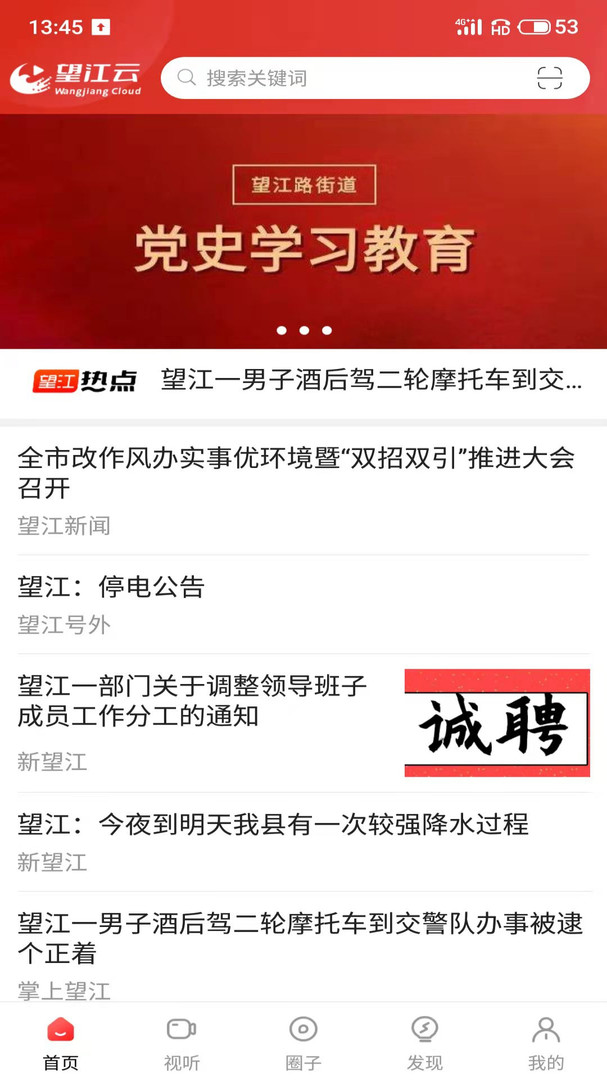Open the scan icon in search bar
607x1080 pixels.
click(549, 78)
